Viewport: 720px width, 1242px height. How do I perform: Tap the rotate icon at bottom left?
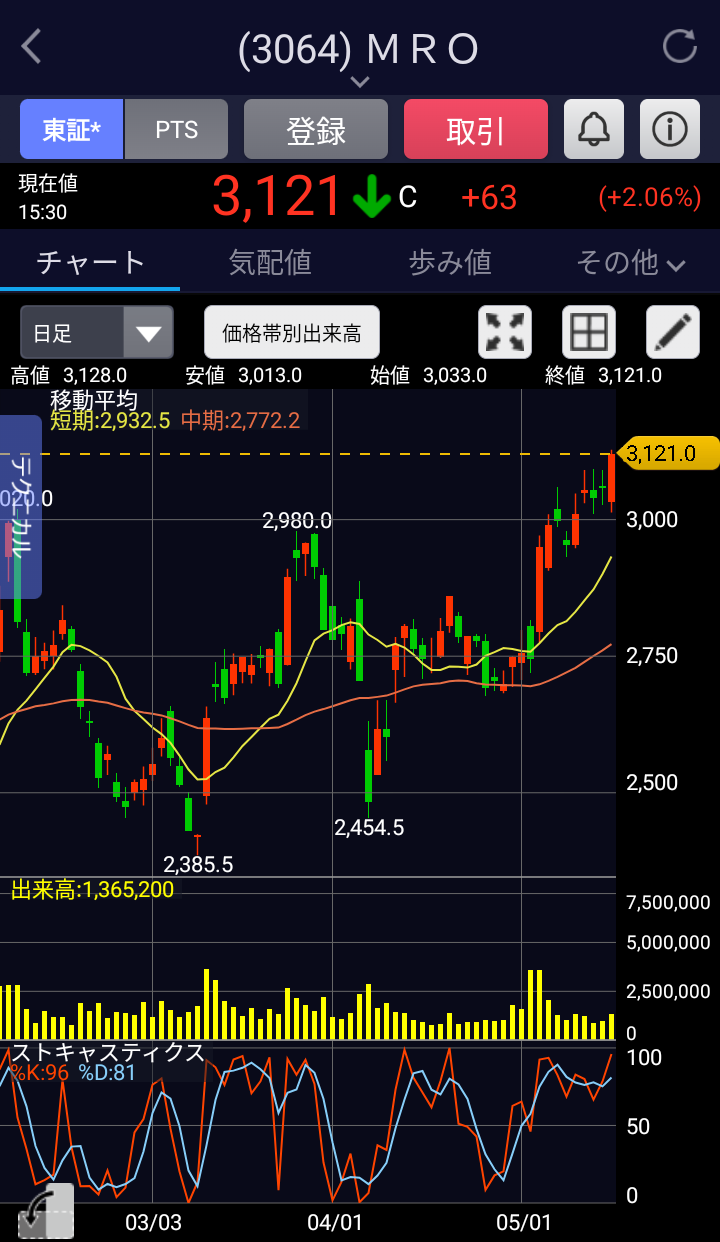(45, 1212)
